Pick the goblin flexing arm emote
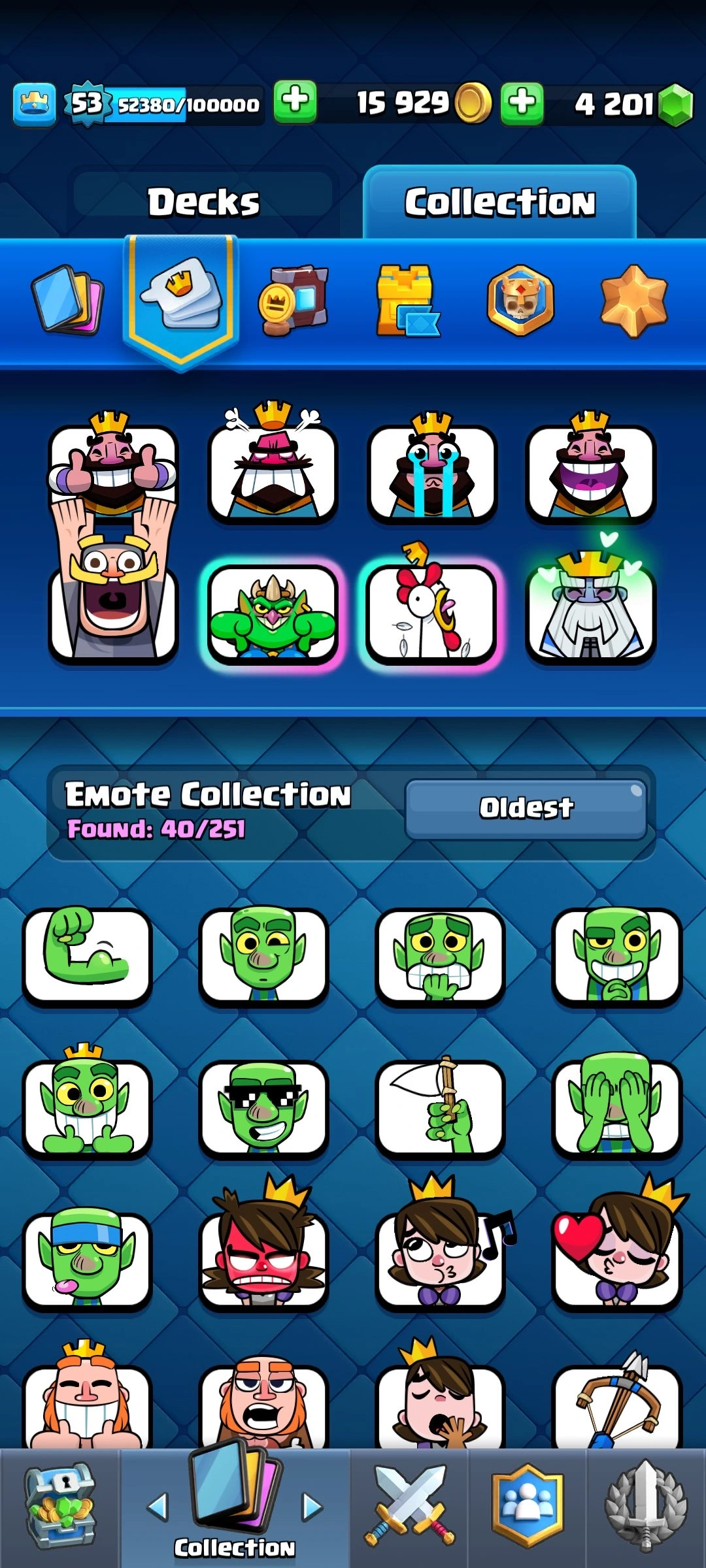 (x=87, y=954)
